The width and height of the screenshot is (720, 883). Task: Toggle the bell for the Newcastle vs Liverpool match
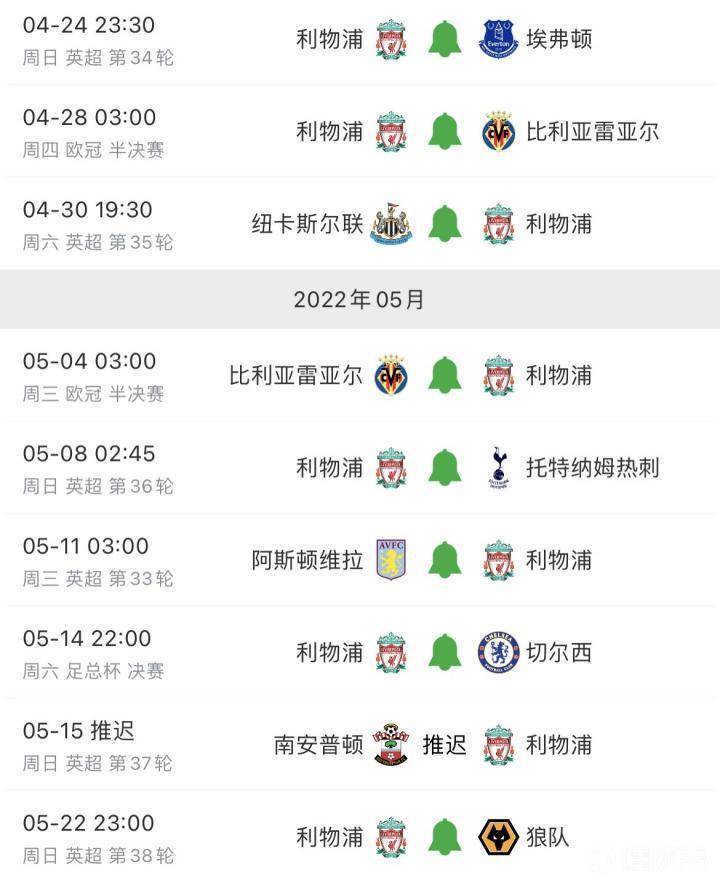click(444, 224)
